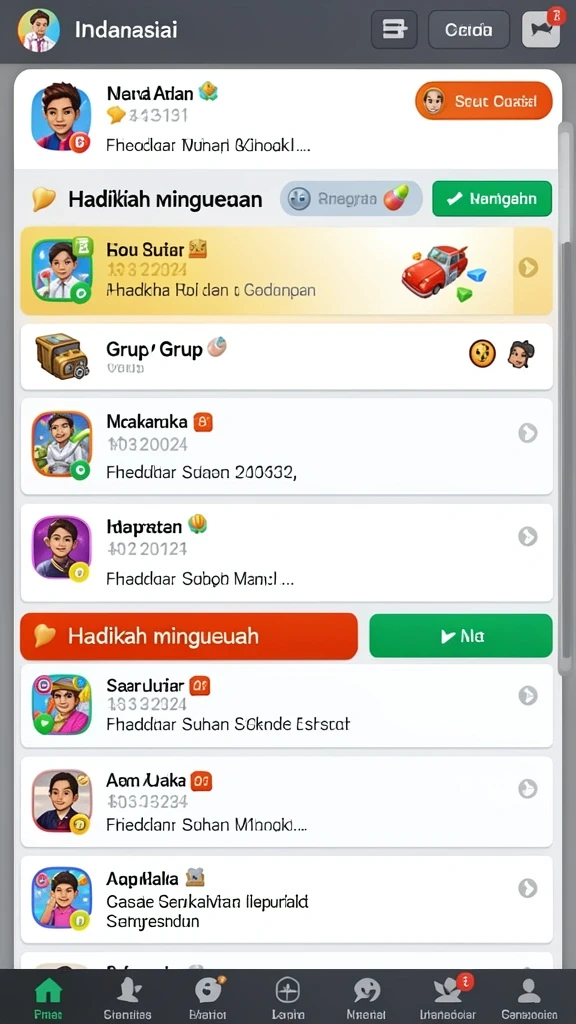Tap the orange Seut Coasial button

pos(484,101)
